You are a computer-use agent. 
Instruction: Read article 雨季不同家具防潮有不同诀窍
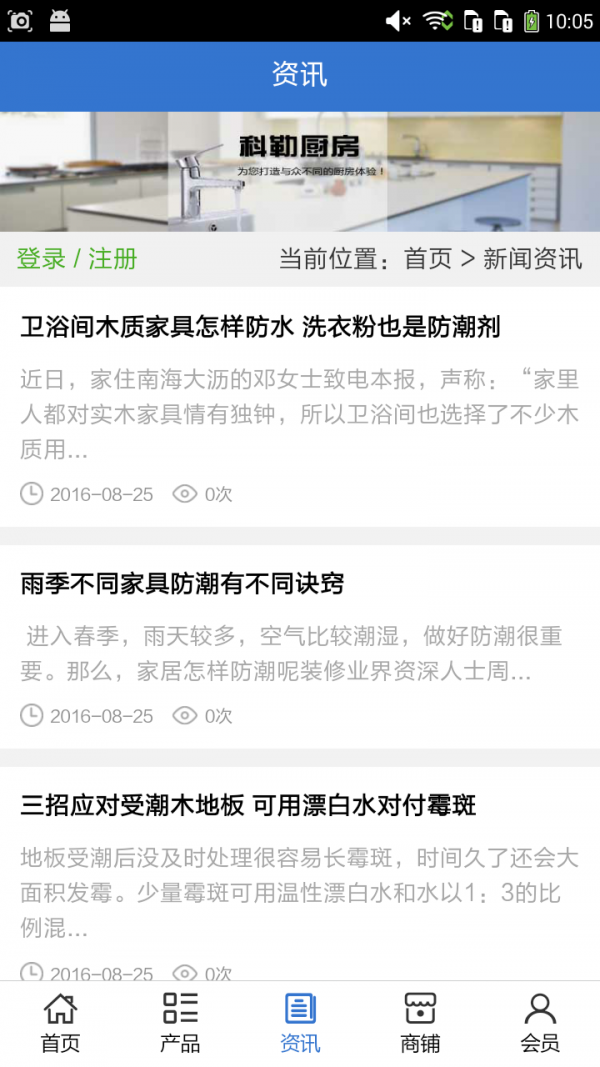click(x=182, y=583)
